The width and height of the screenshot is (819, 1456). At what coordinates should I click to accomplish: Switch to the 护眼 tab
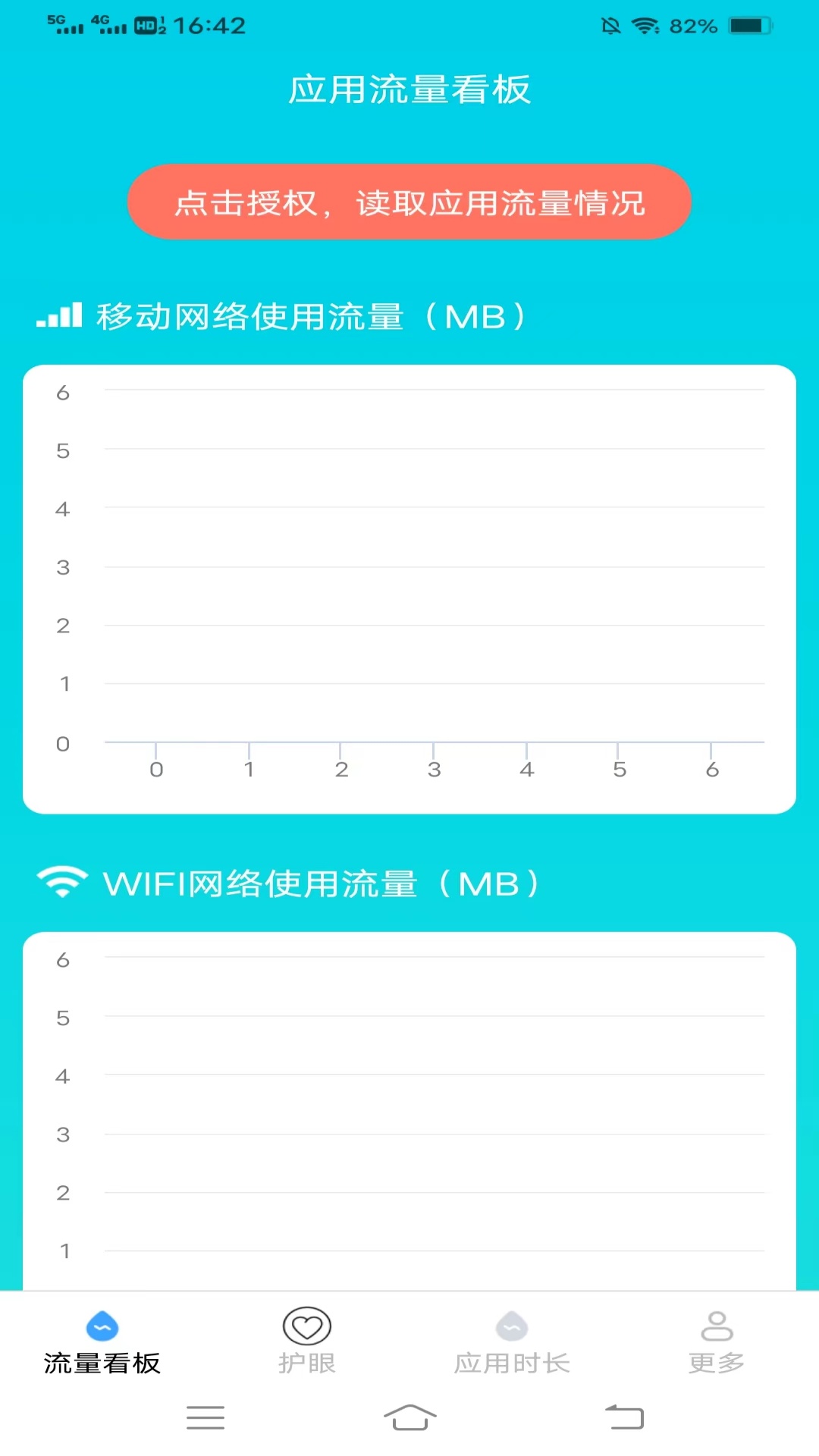[x=307, y=1341]
